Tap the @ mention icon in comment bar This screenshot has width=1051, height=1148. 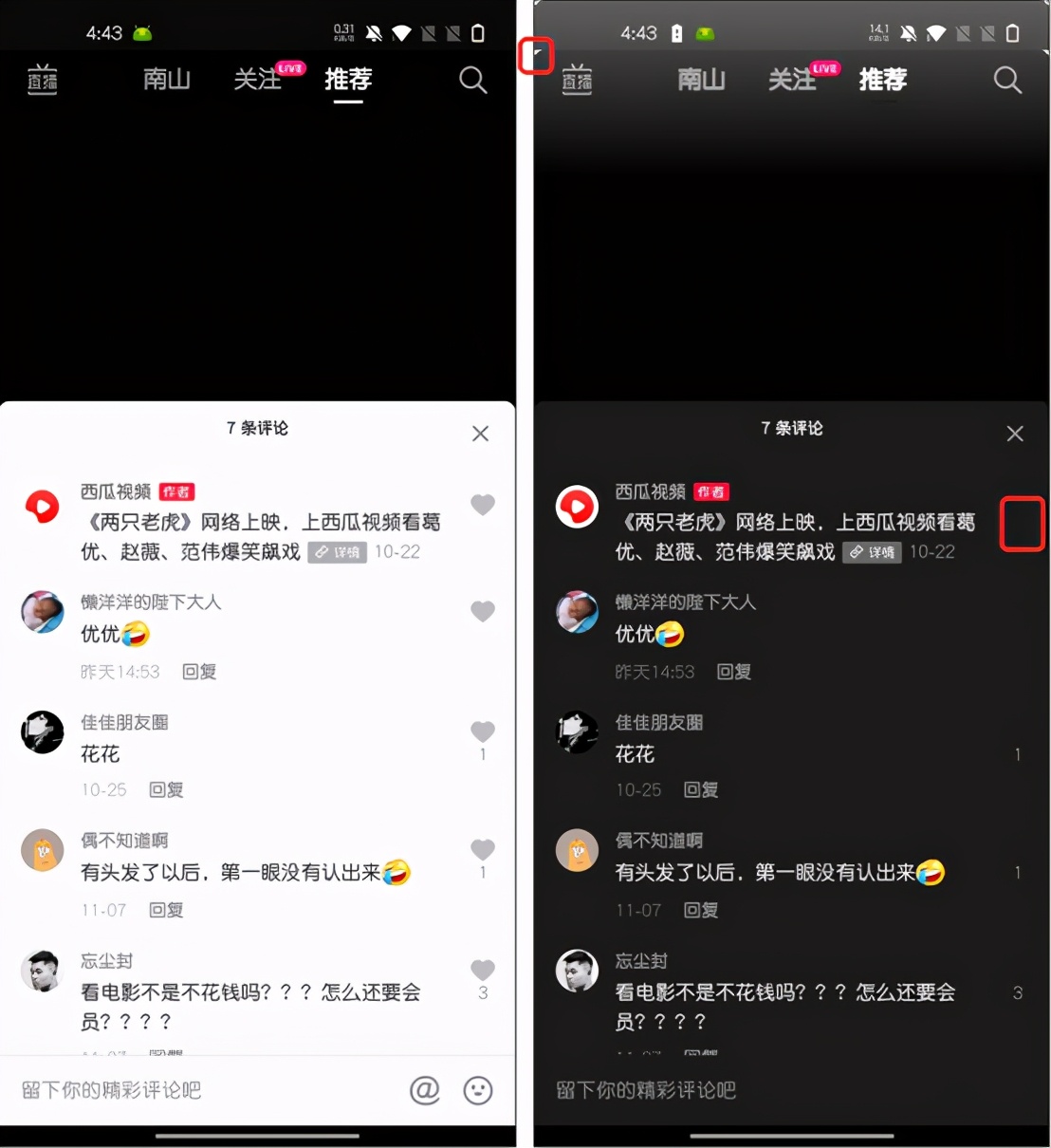tap(425, 1090)
